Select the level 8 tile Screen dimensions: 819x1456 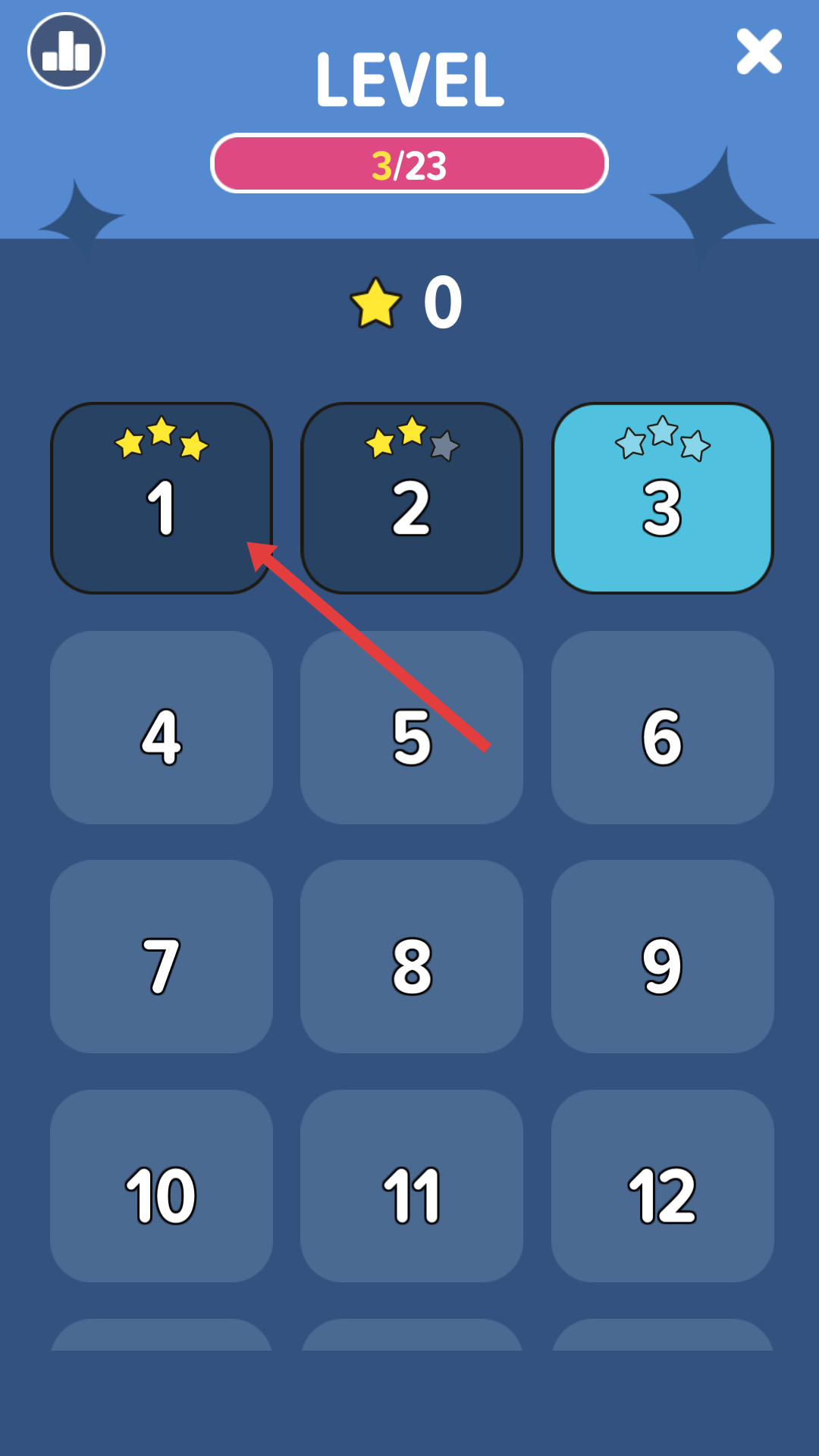(411, 957)
